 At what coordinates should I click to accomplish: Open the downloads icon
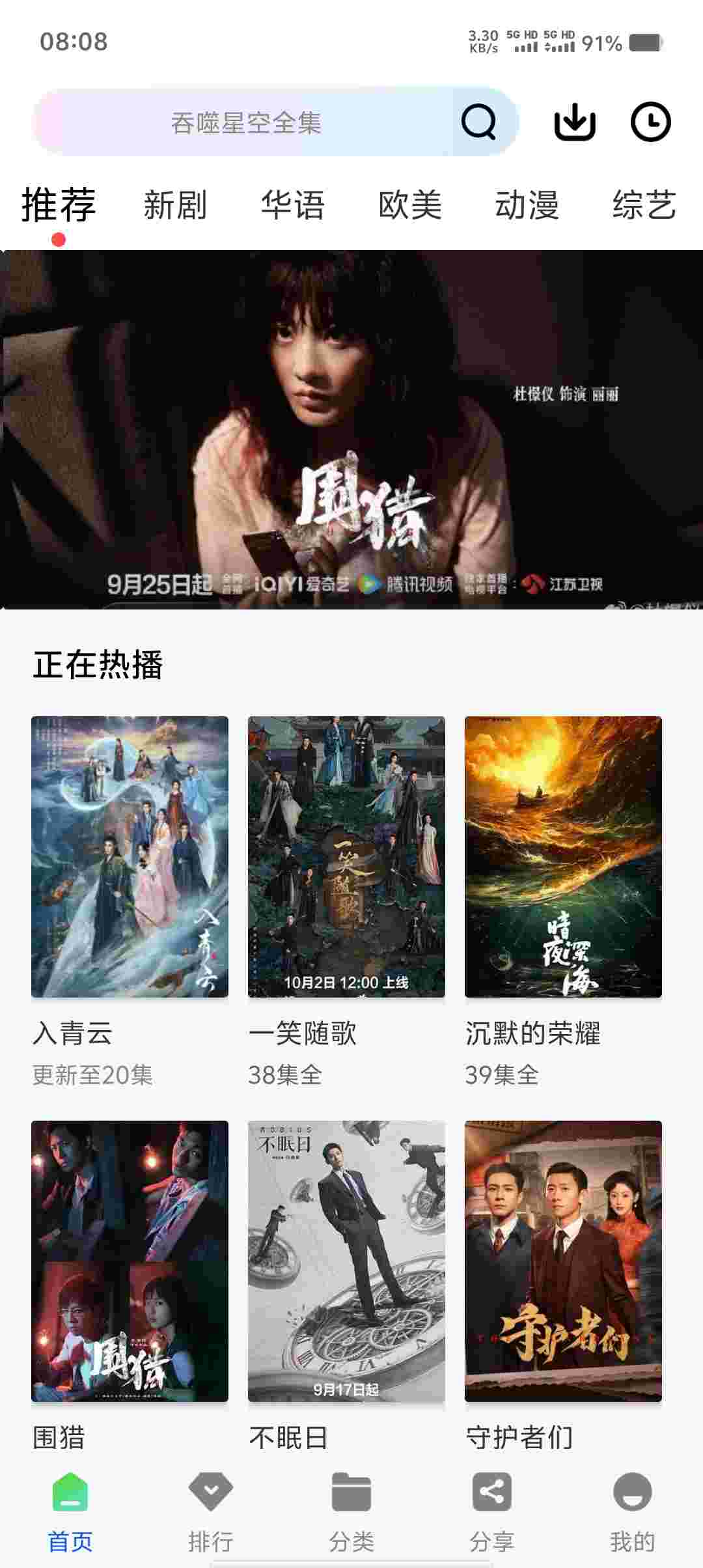(574, 122)
